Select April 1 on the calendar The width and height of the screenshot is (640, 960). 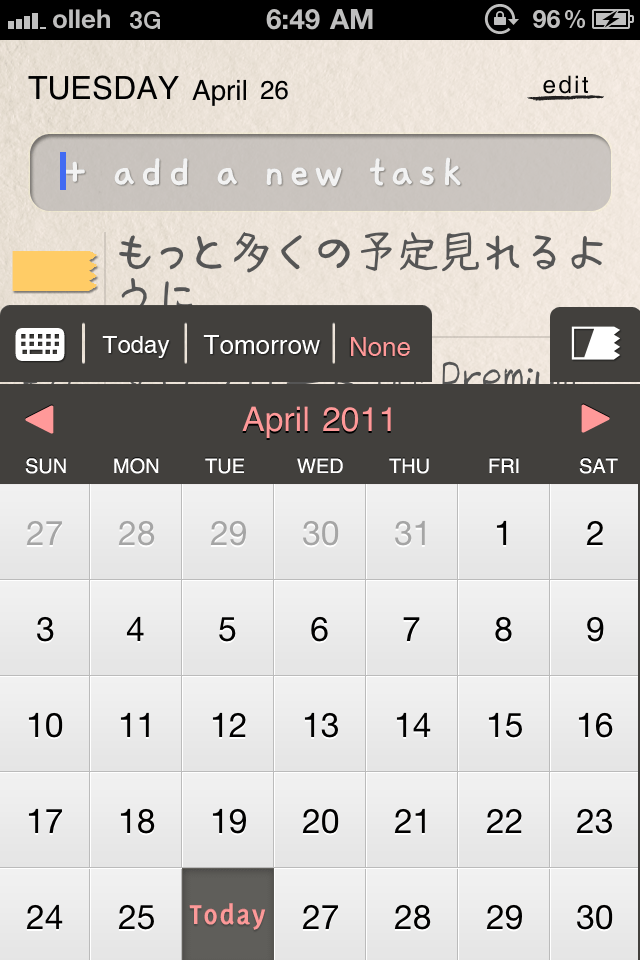(x=503, y=533)
